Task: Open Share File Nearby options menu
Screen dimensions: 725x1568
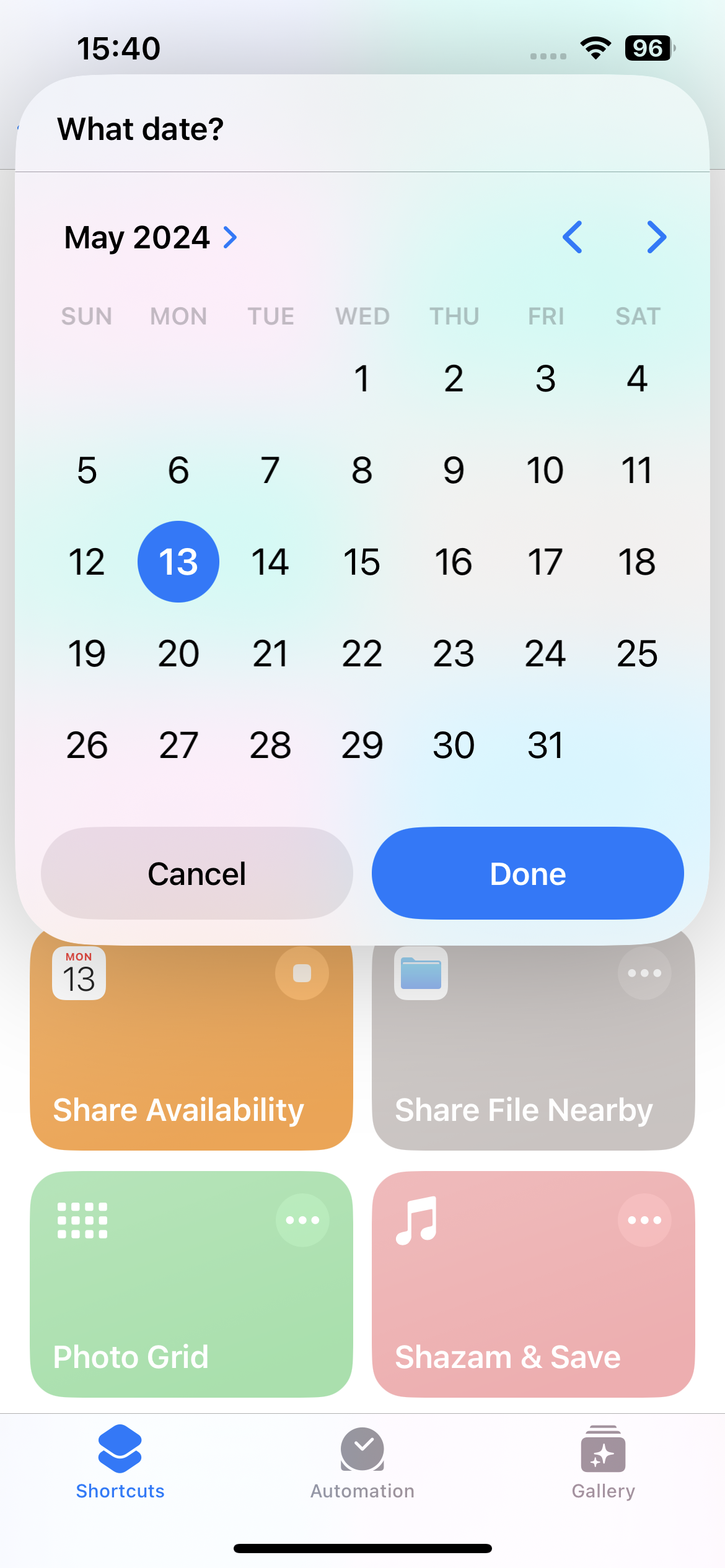Action: [x=644, y=973]
